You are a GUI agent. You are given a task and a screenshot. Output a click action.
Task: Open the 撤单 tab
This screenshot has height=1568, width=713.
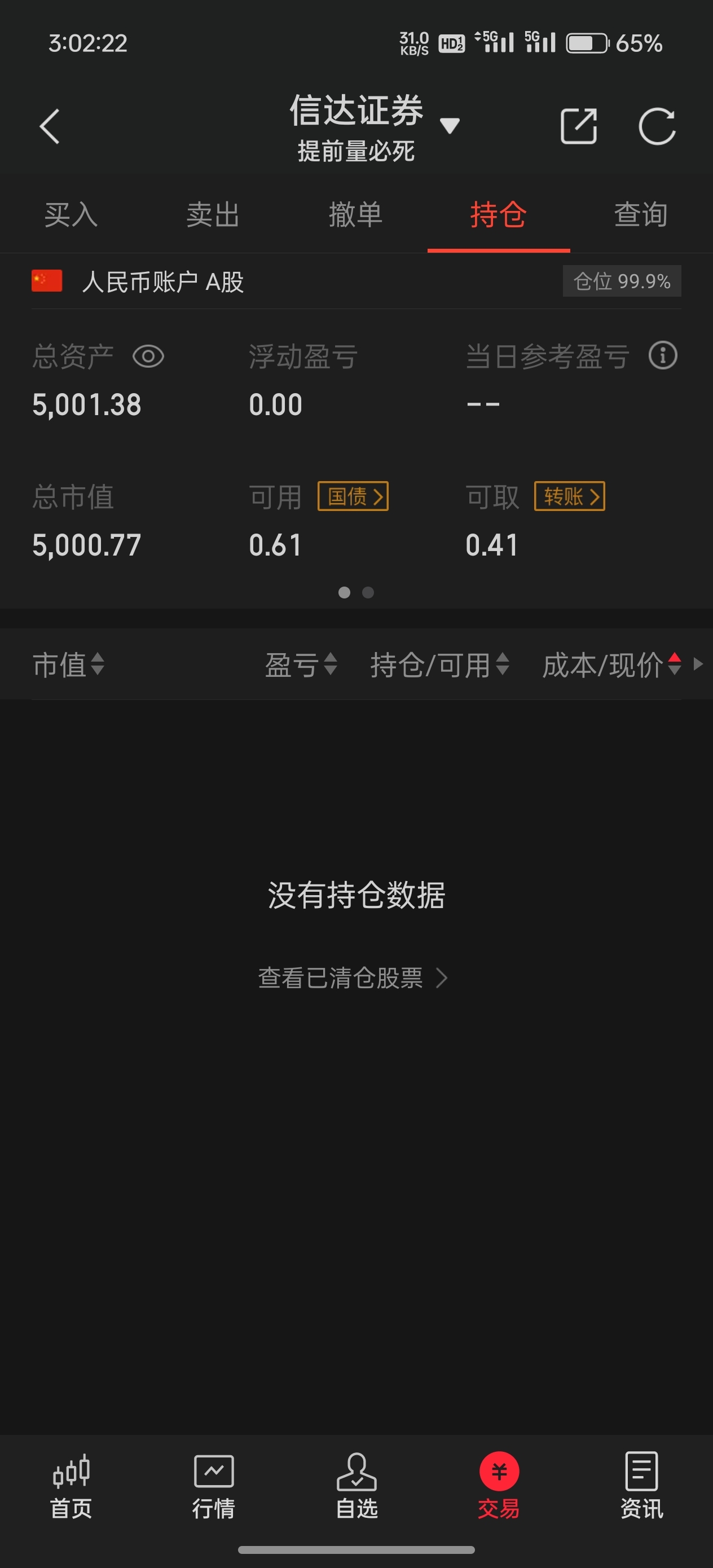(355, 215)
